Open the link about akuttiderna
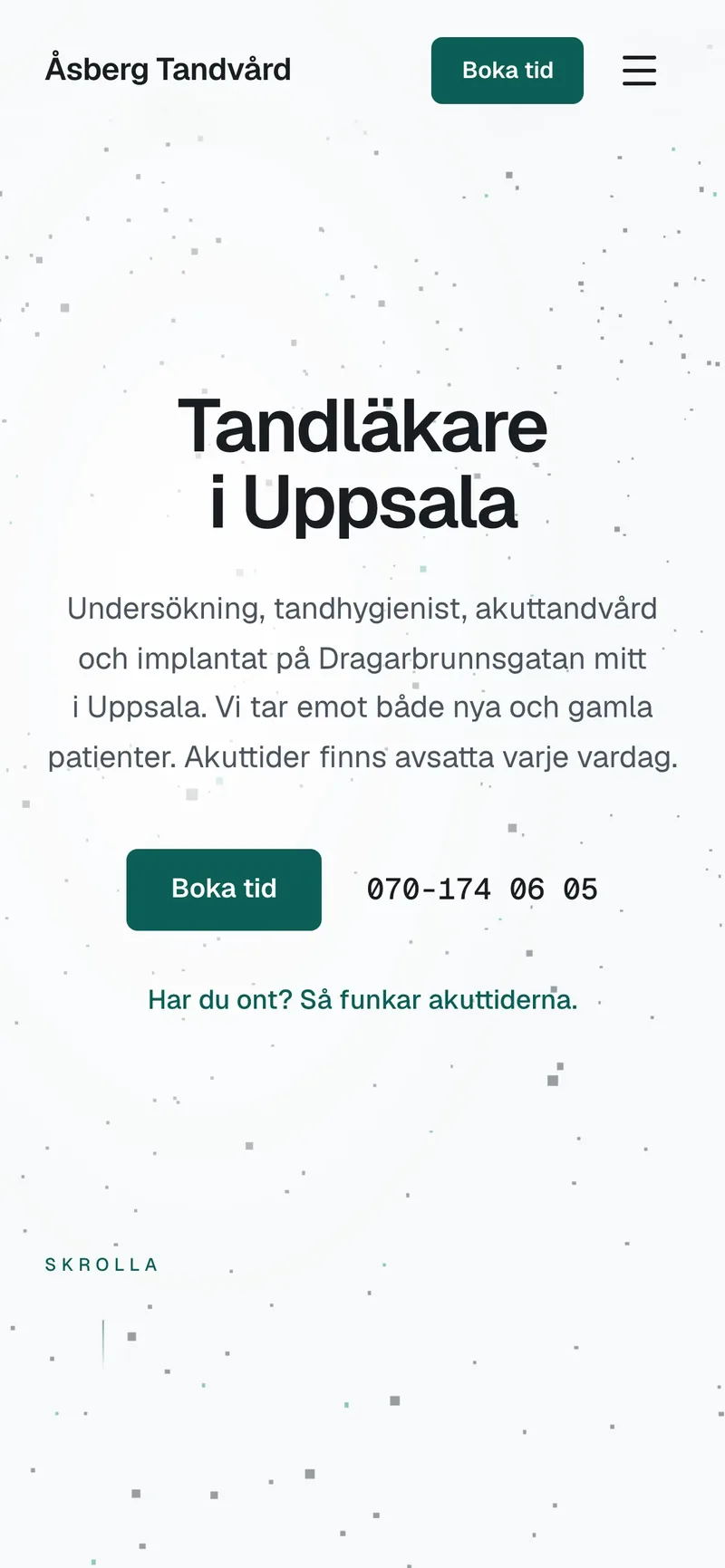The image size is (725, 1568). tap(362, 1000)
